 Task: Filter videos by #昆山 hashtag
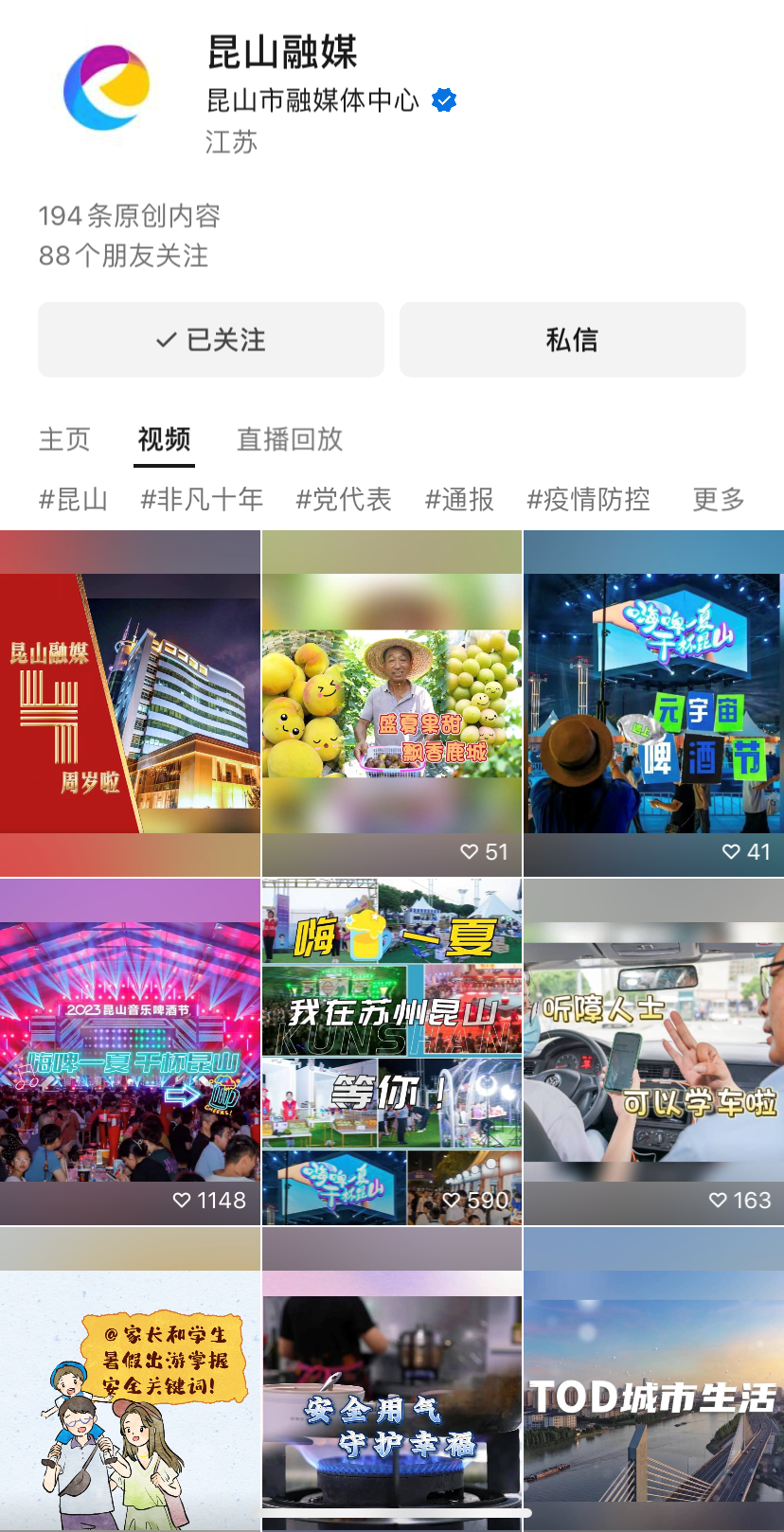[x=73, y=499]
